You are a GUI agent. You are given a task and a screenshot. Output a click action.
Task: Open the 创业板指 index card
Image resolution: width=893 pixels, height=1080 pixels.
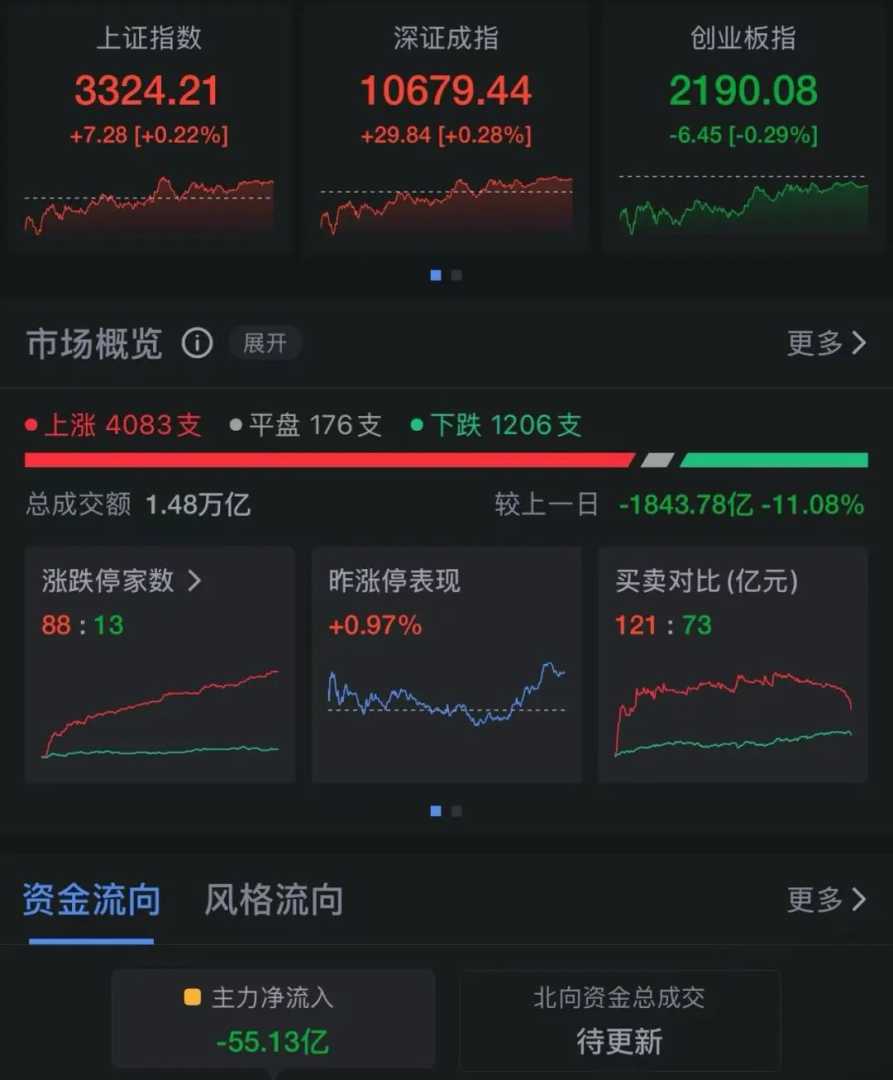[743, 130]
